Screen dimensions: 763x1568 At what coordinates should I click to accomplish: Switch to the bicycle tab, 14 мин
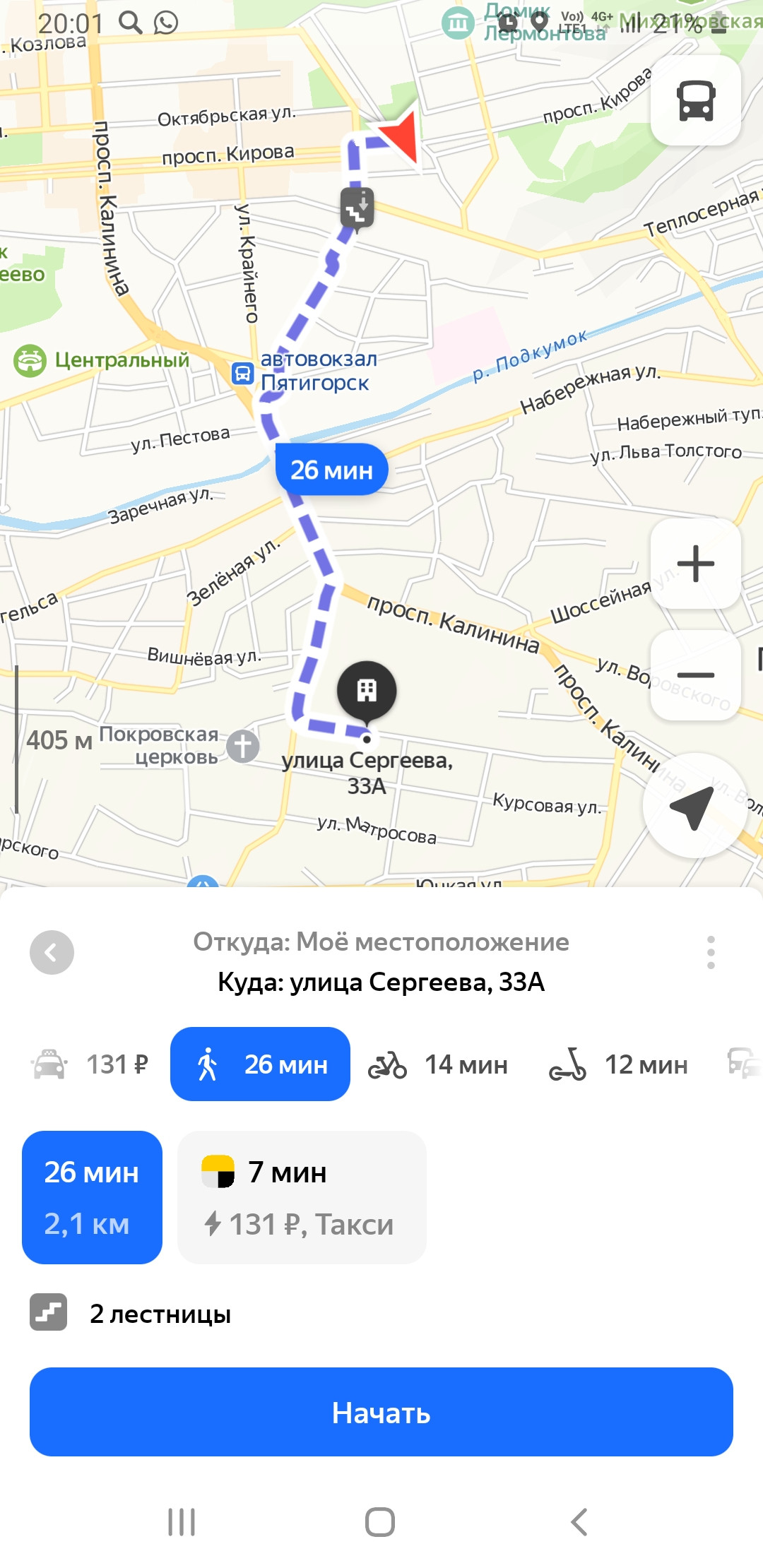pyautogui.click(x=438, y=1064)
